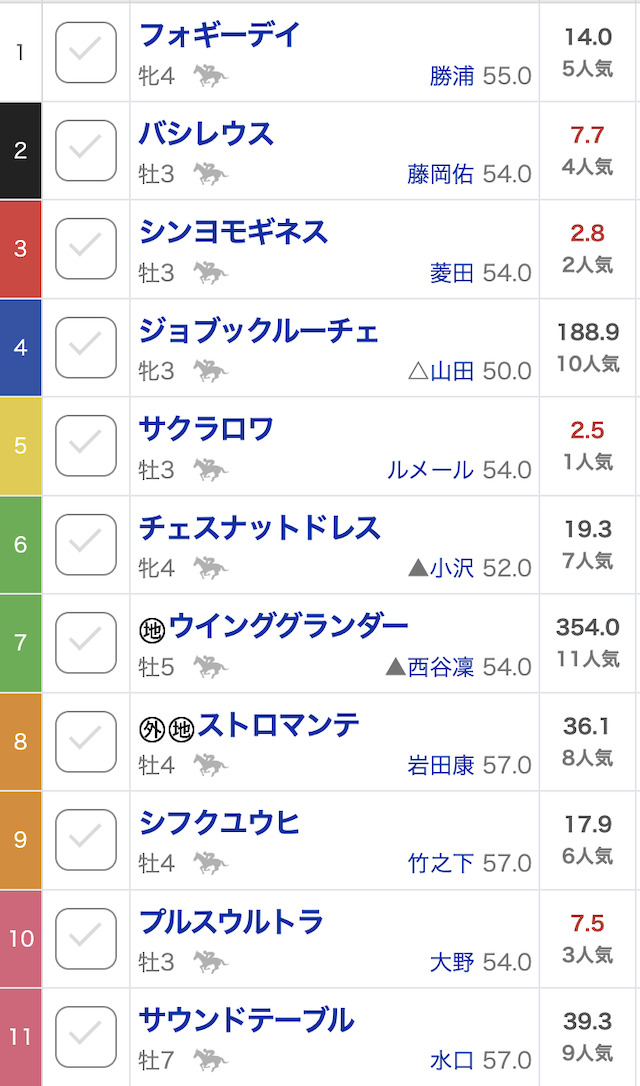Select the checkbox next to バシレウス
Viewport: 640px width, 1086px height.
click(86, 150)
